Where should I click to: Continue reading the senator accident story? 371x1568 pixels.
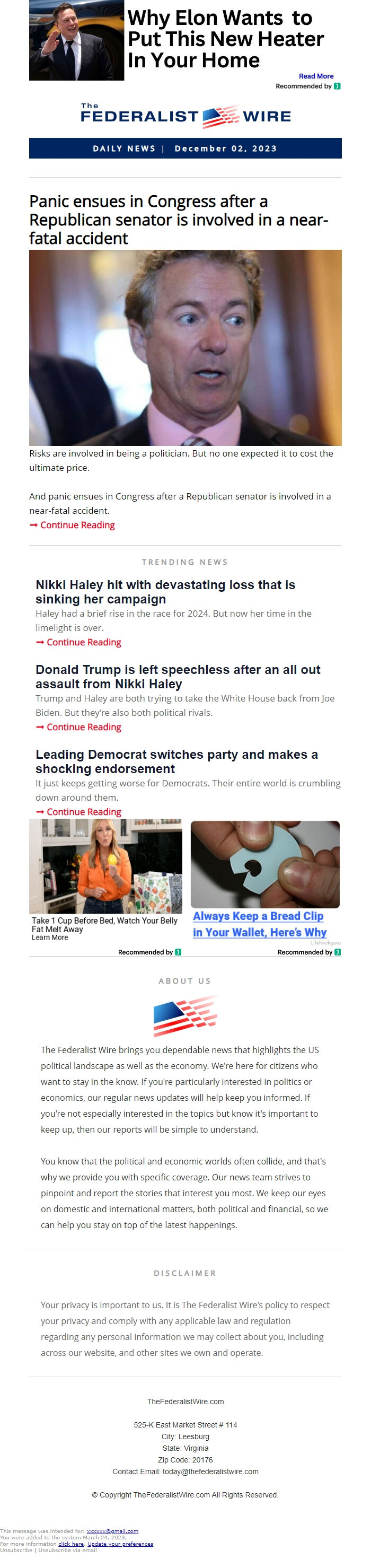tap(77, 524)
